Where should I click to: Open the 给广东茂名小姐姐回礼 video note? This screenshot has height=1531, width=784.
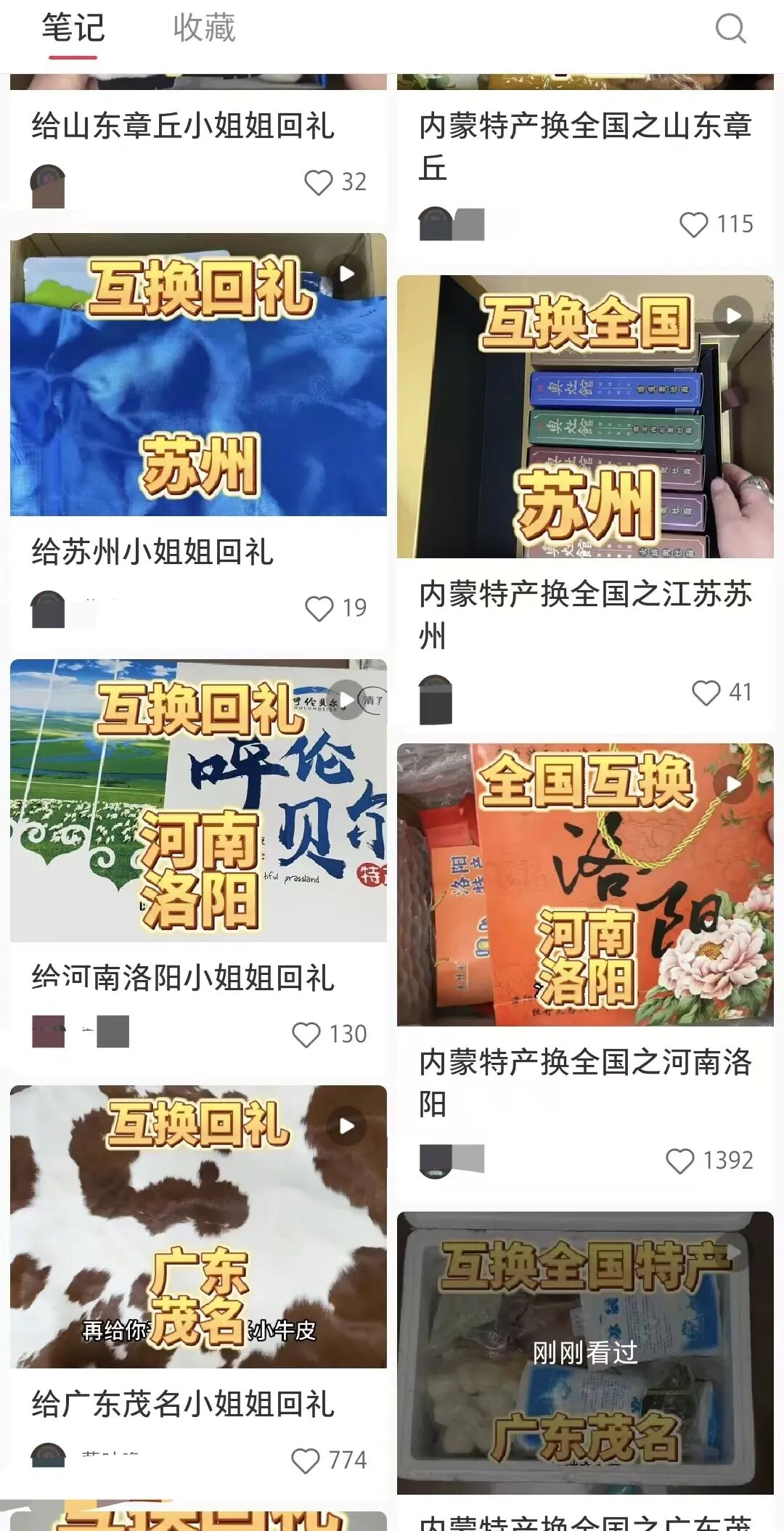point(198,1227)
